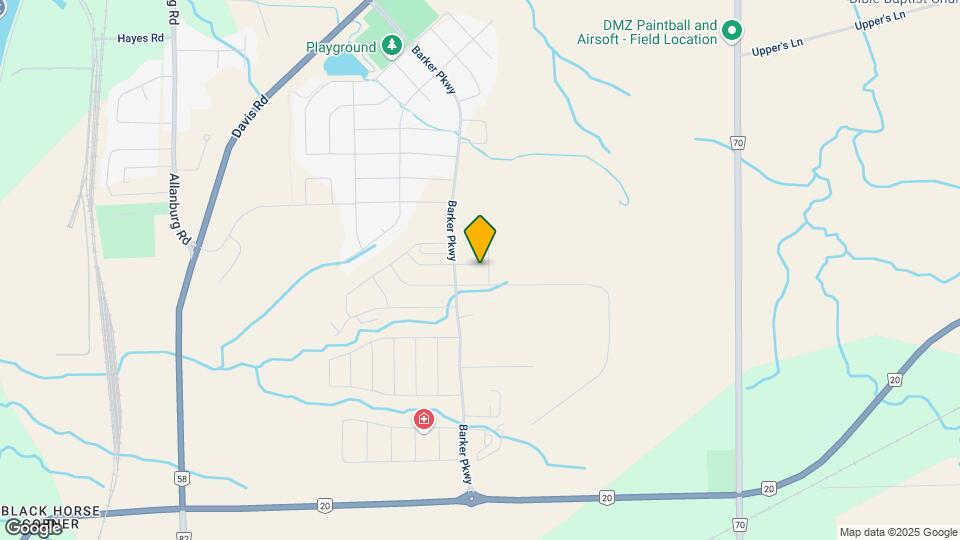Open the Playground park marker
Screen dimensions: 960x540
pos(391,46)
